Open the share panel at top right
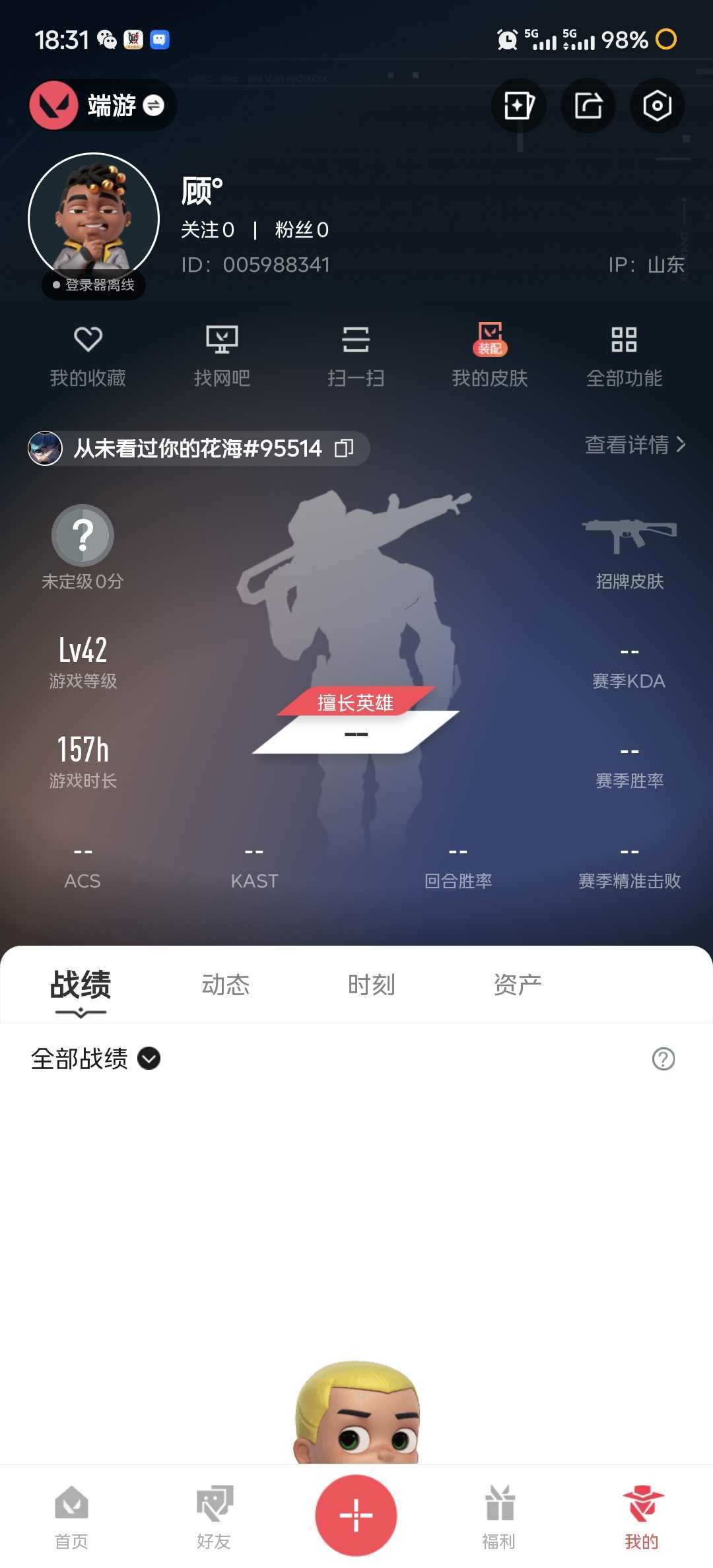This screenshot has width=713, height=1568. point(588,106)
